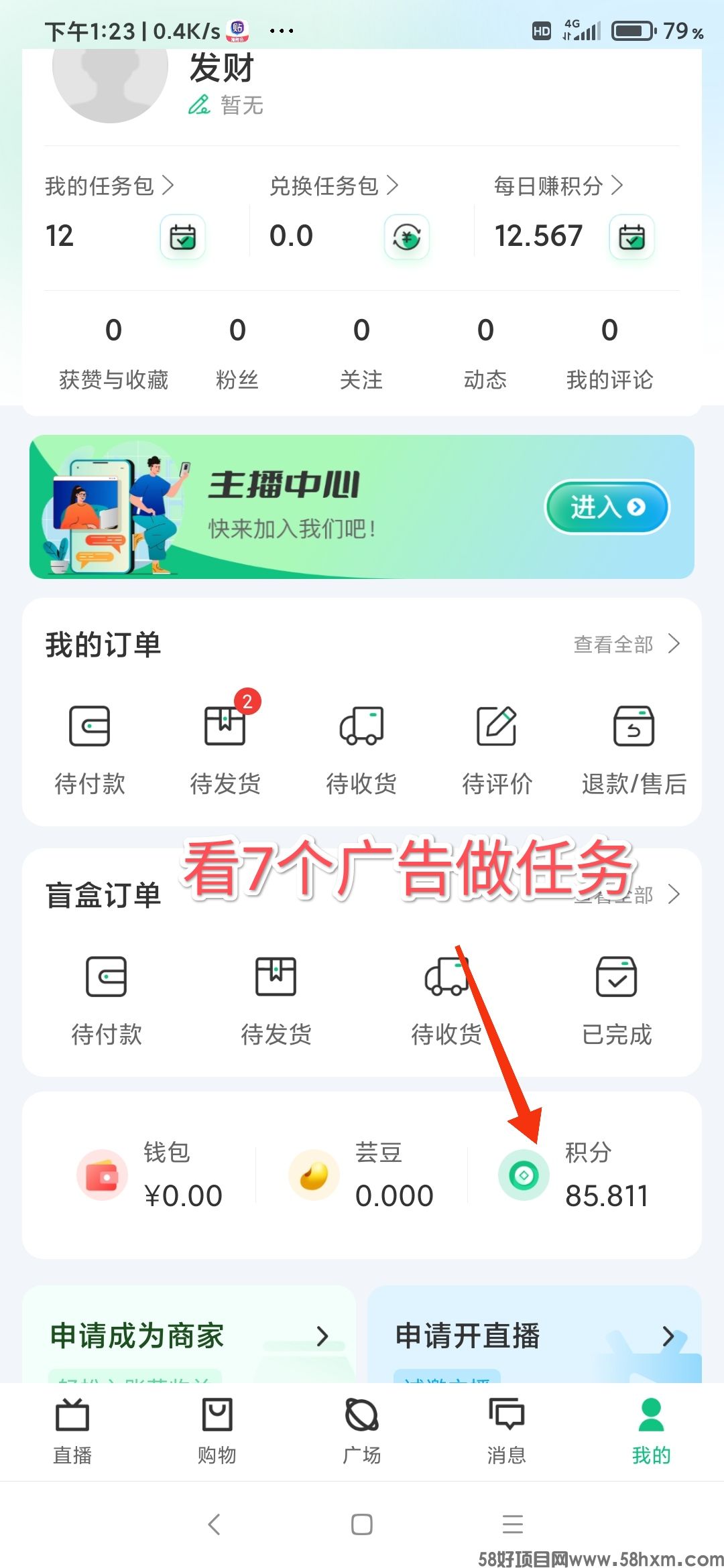Open 申请开直播 card
This screenshot has width=724, height=1568.
(534, 1336)
